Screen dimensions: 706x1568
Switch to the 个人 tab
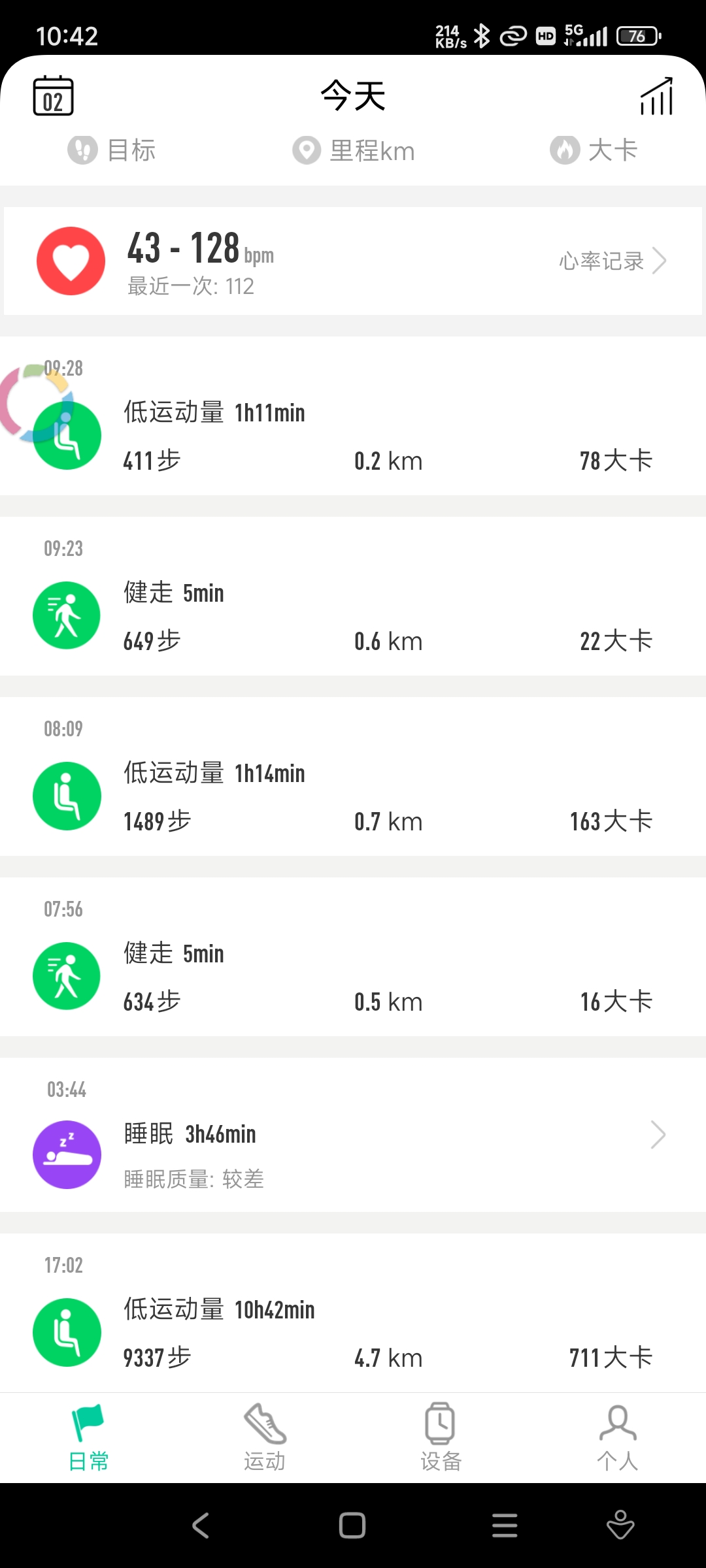pos(617,1437)
